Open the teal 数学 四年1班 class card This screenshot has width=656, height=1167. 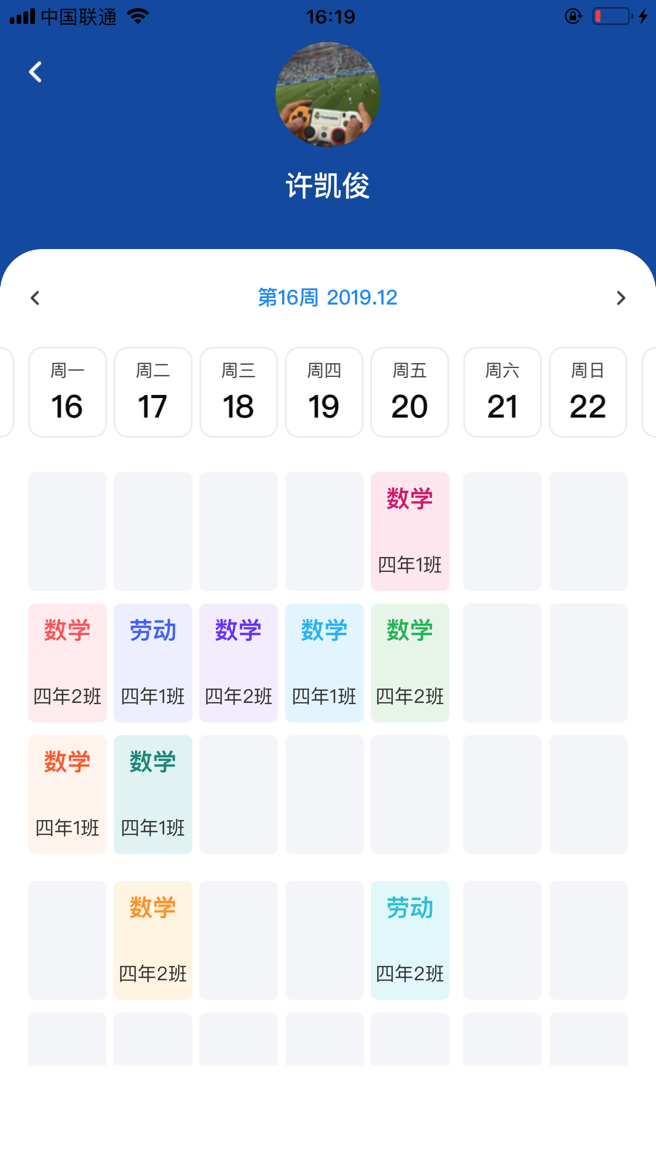(153, 794)
